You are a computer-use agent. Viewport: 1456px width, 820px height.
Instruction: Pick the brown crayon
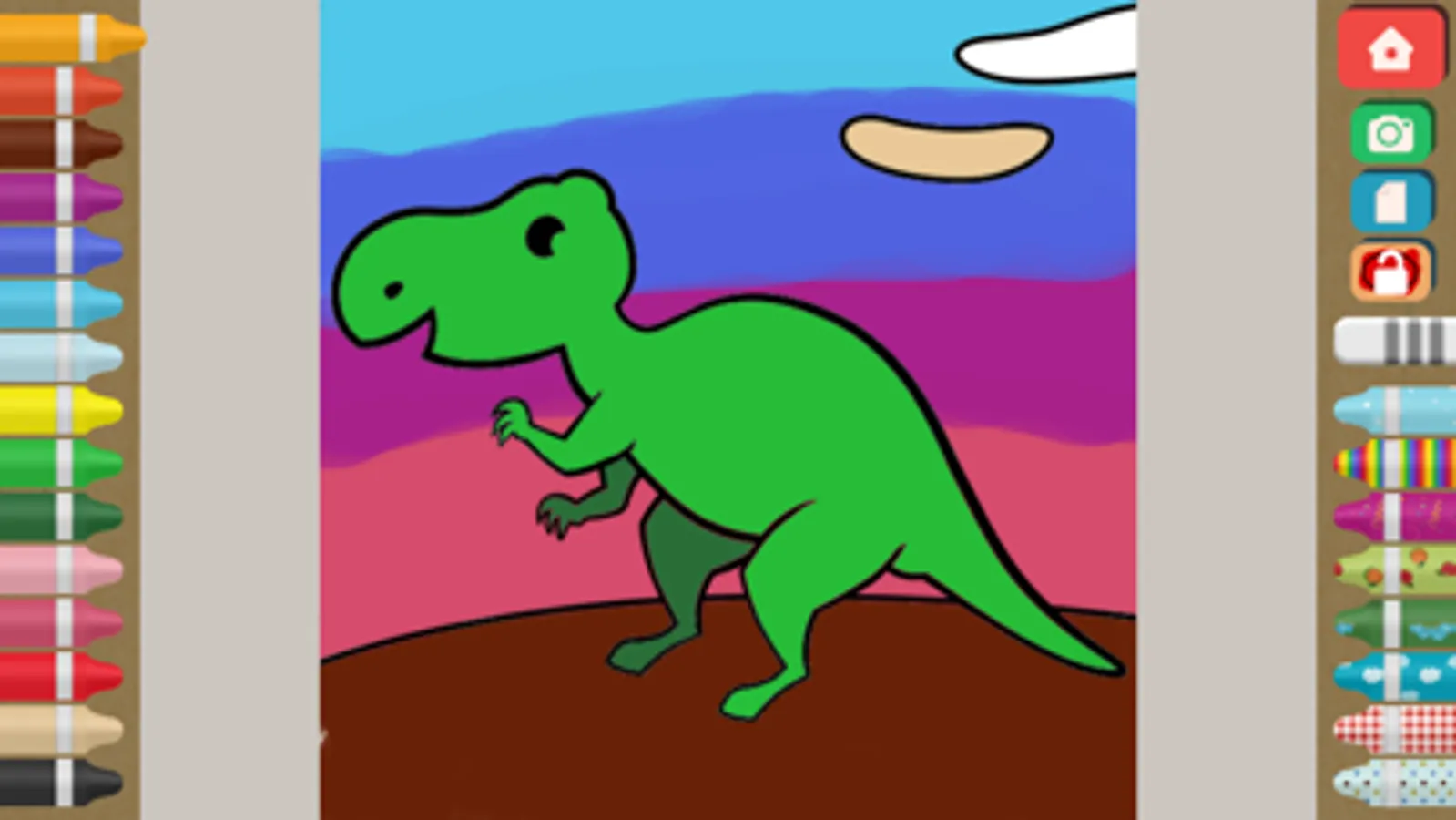(x=59, y=143)
